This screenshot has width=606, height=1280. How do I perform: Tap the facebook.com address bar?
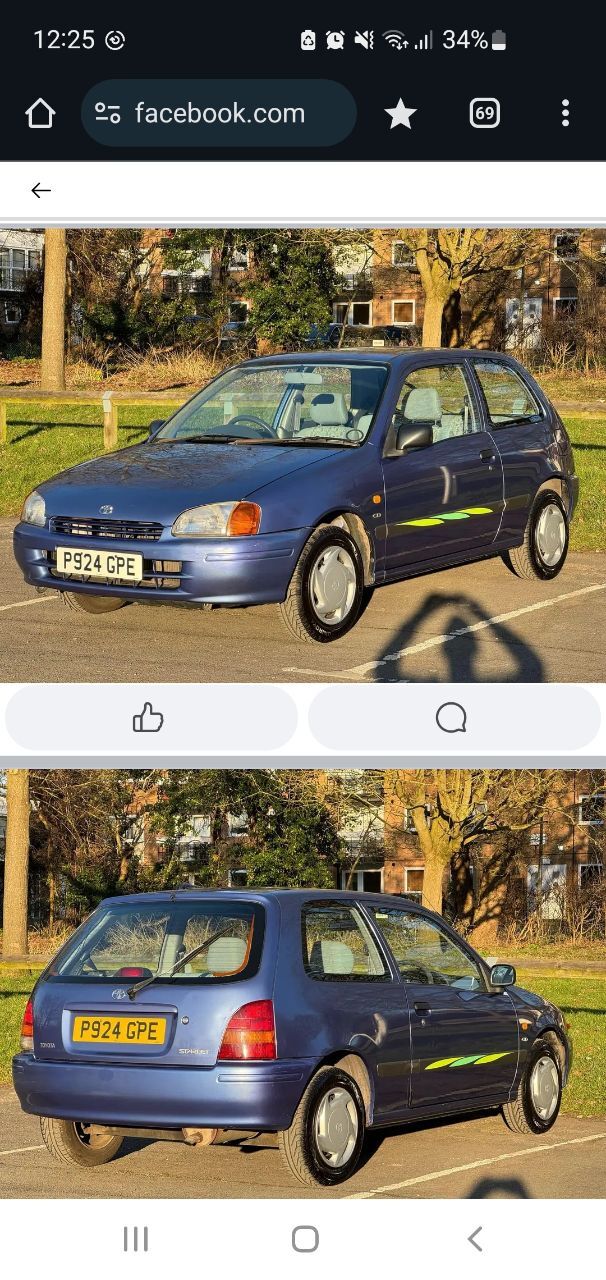pos(218,113)
